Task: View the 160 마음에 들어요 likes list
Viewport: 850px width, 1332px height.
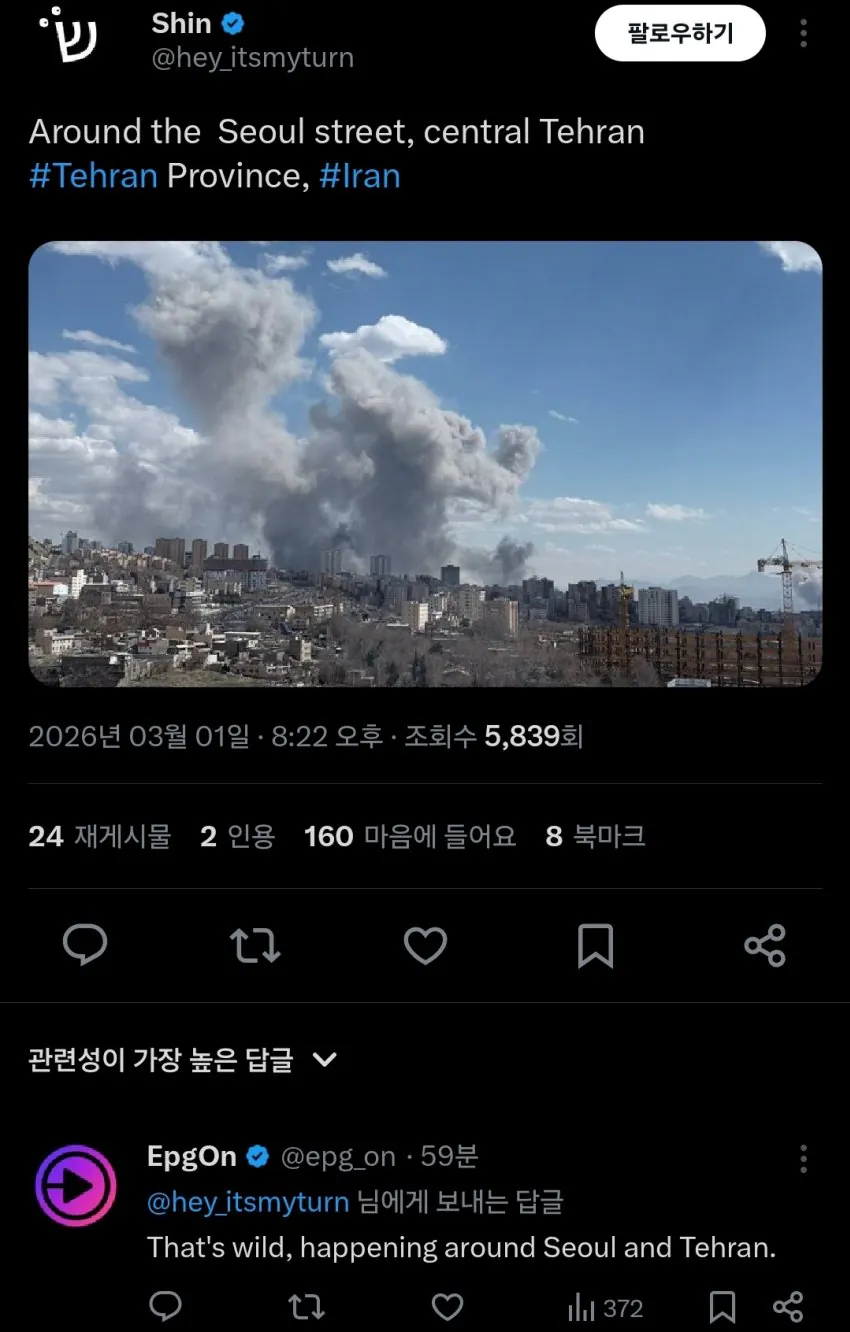Action: [x=410, y=836]
